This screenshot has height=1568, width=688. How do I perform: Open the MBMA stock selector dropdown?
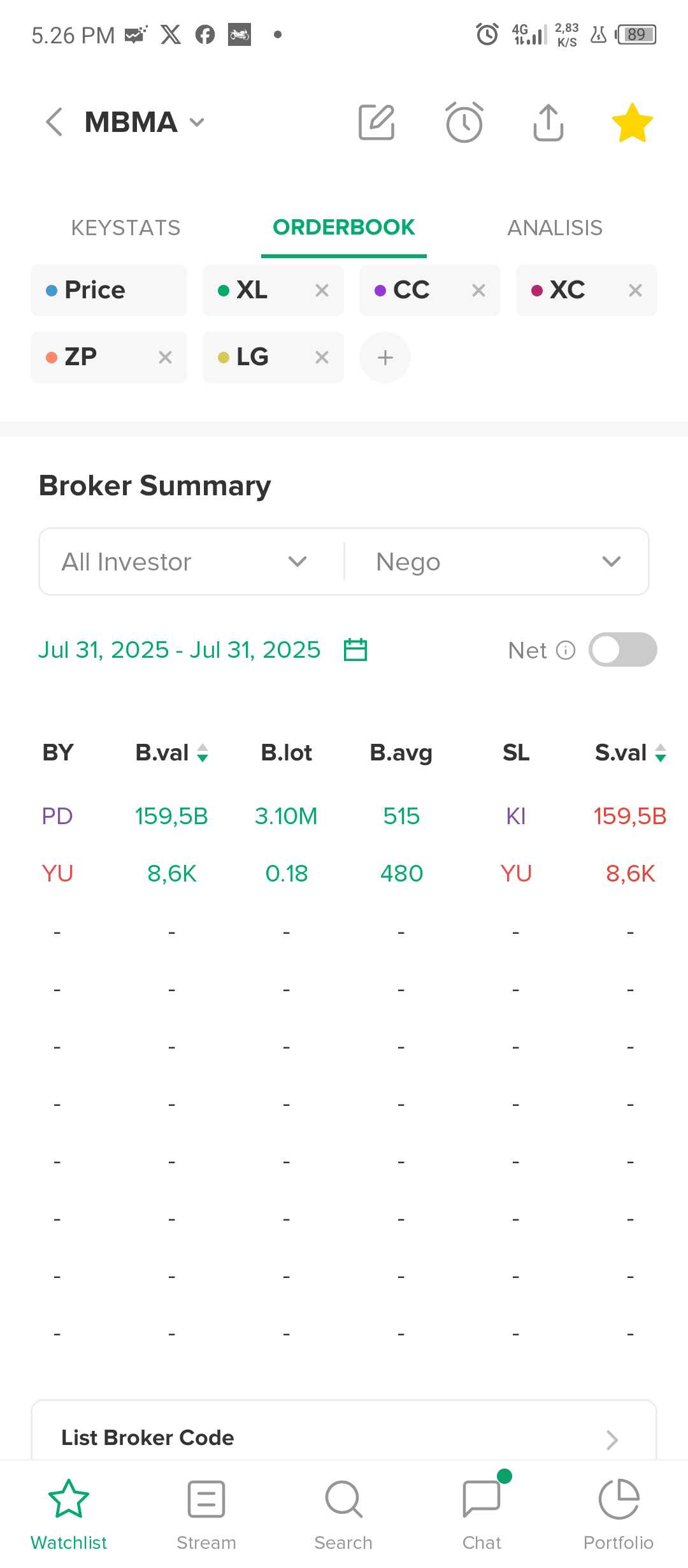[145, 122]
